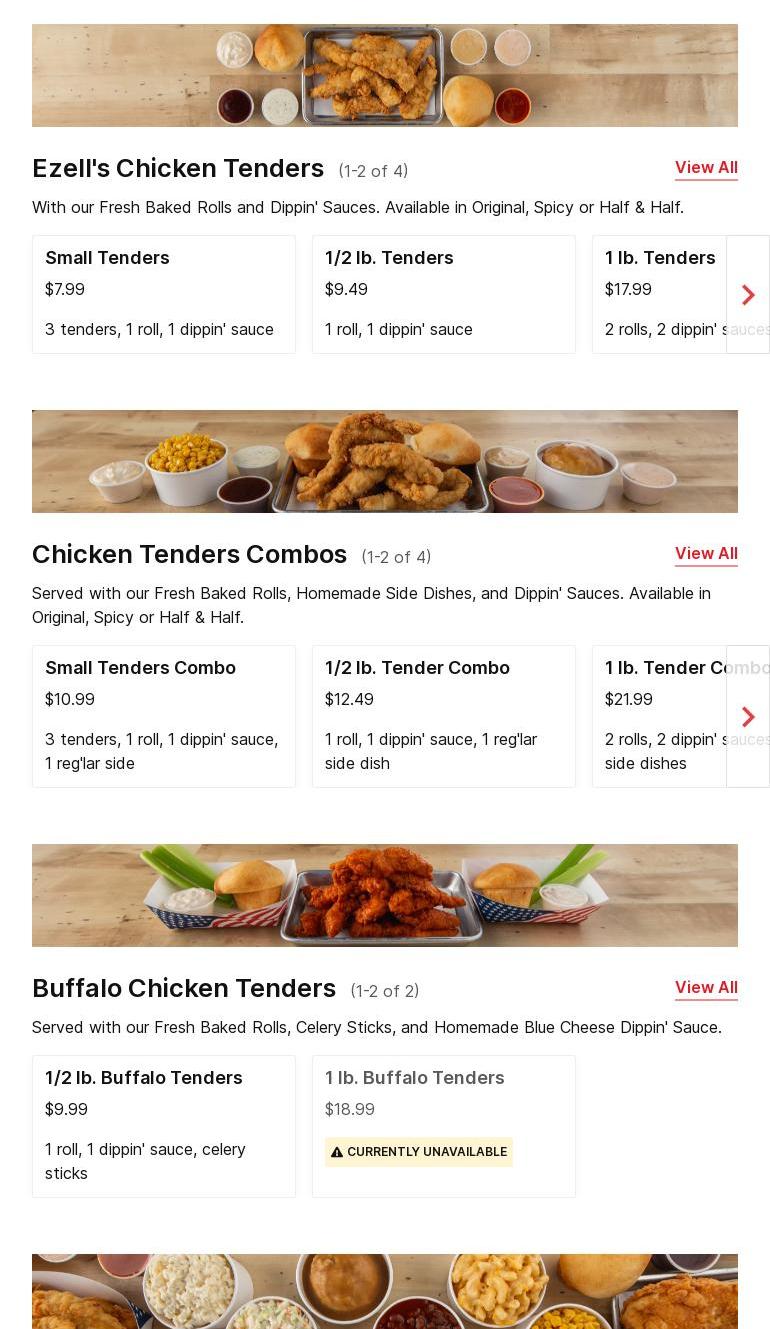The width and height of the screenshot is (770, 1329).
Task: Select the 1/2 lb. Tender Combo
Action: [444, 716]
